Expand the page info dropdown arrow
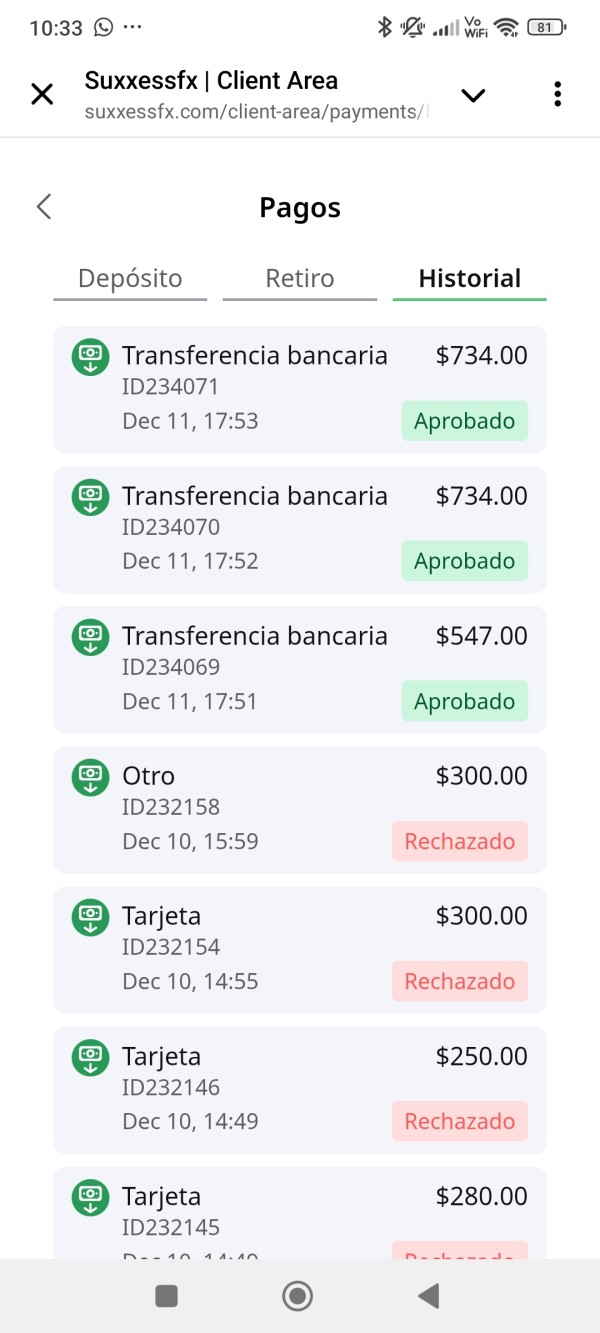600x1333 pixels. point(472,95)
